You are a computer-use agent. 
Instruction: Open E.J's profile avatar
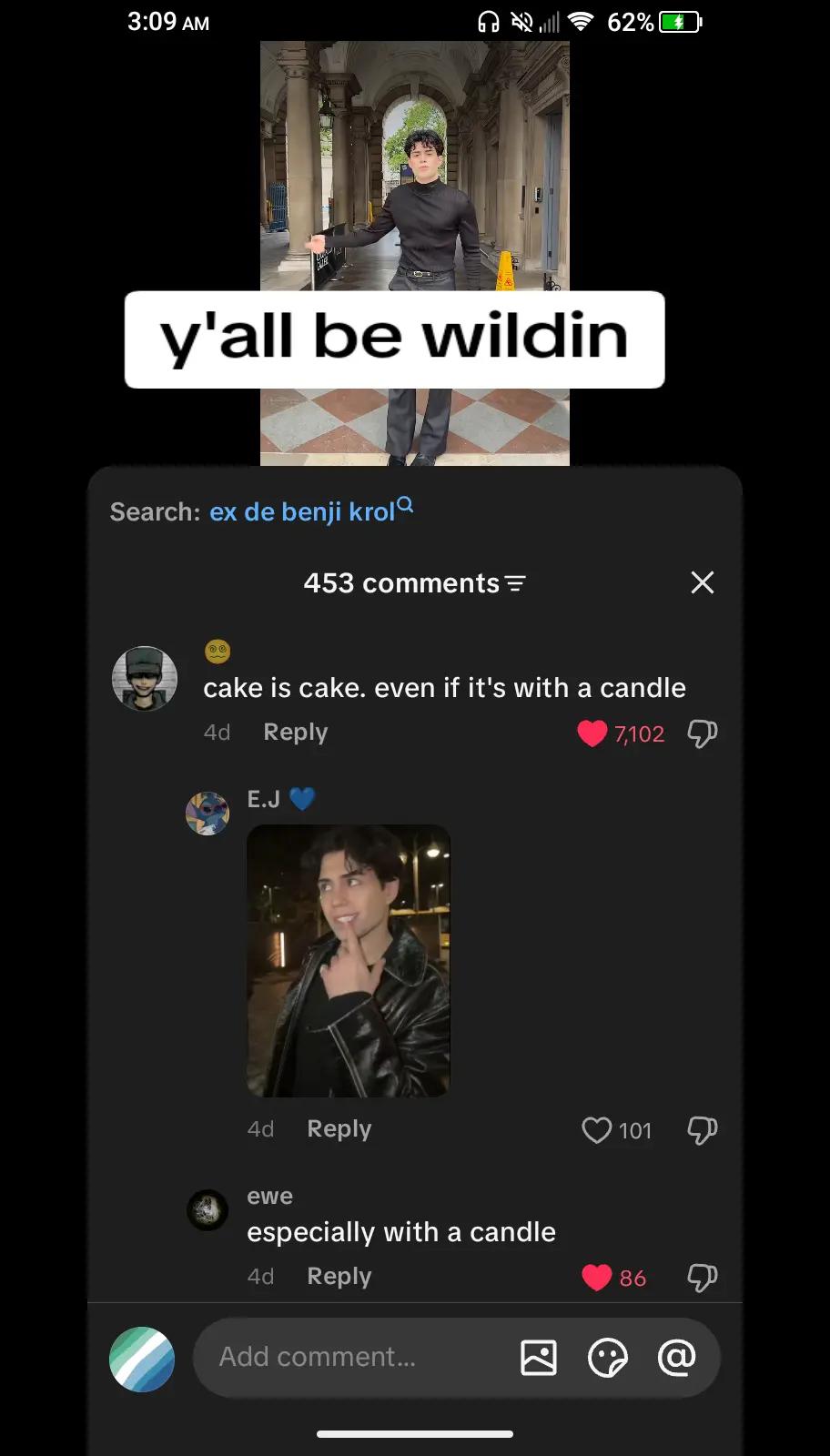pos(207,814)
